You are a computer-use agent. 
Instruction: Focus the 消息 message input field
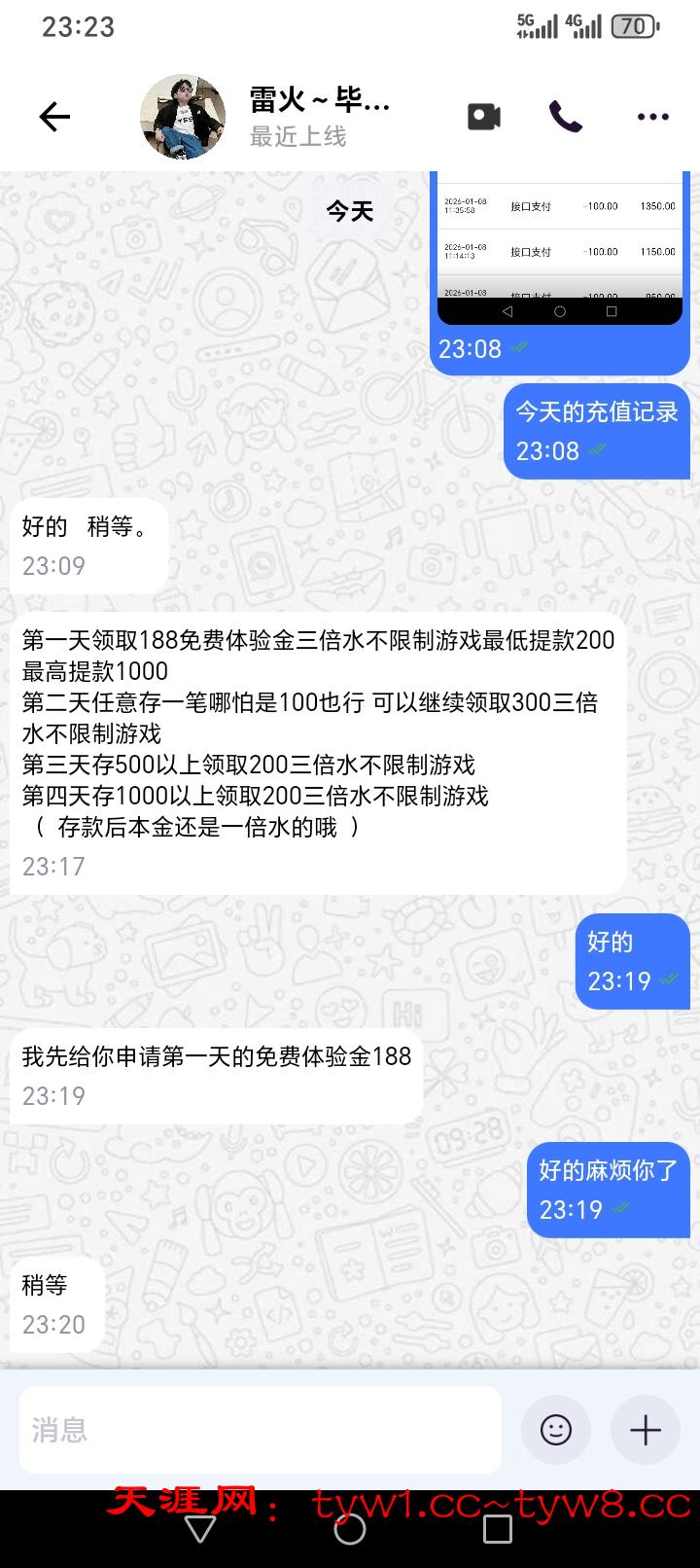[x=261, y=1429]
